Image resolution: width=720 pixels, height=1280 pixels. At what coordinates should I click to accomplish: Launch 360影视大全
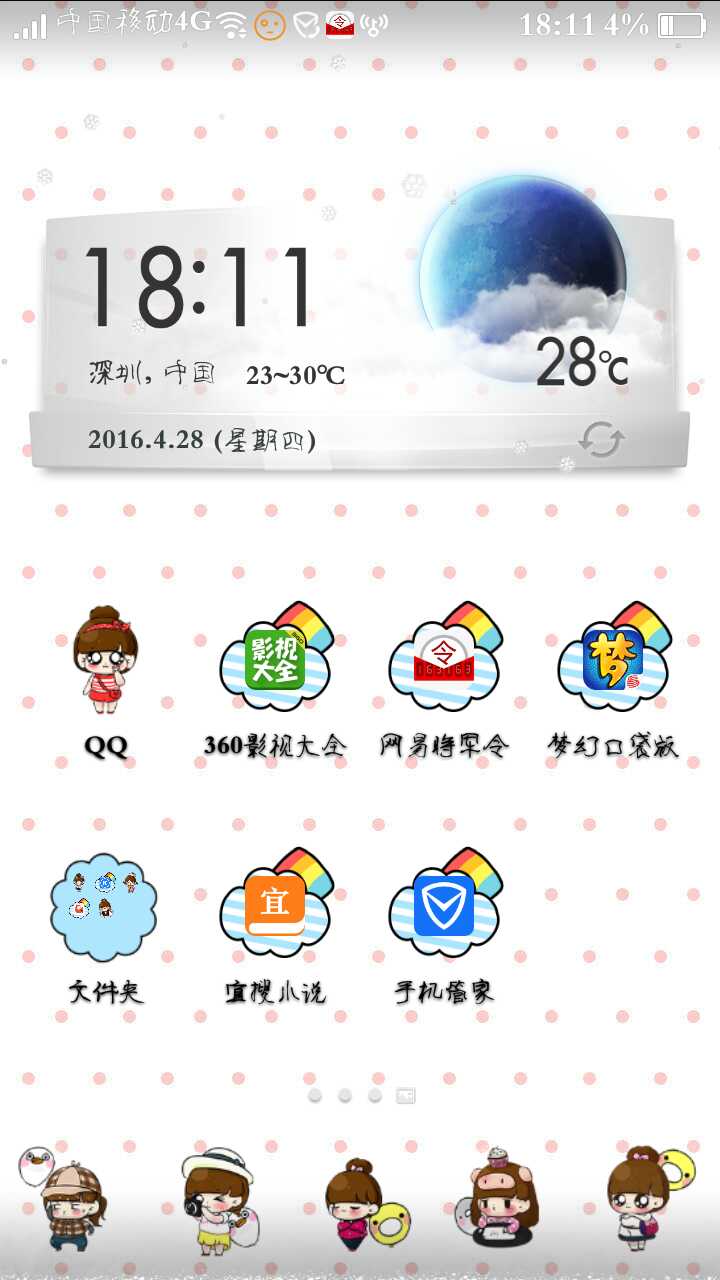(x=275, y=662)
